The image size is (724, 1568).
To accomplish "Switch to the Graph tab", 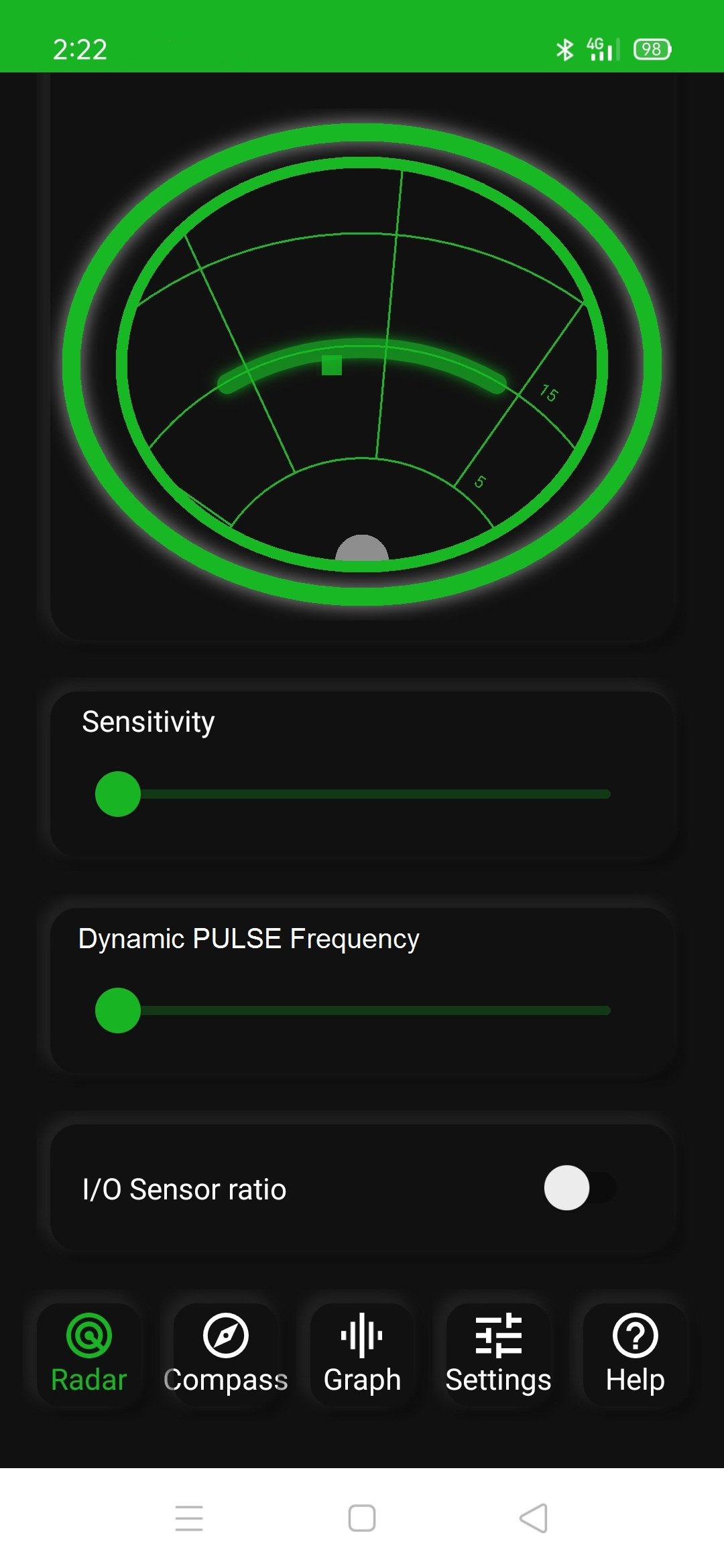I will [362, 1354].
